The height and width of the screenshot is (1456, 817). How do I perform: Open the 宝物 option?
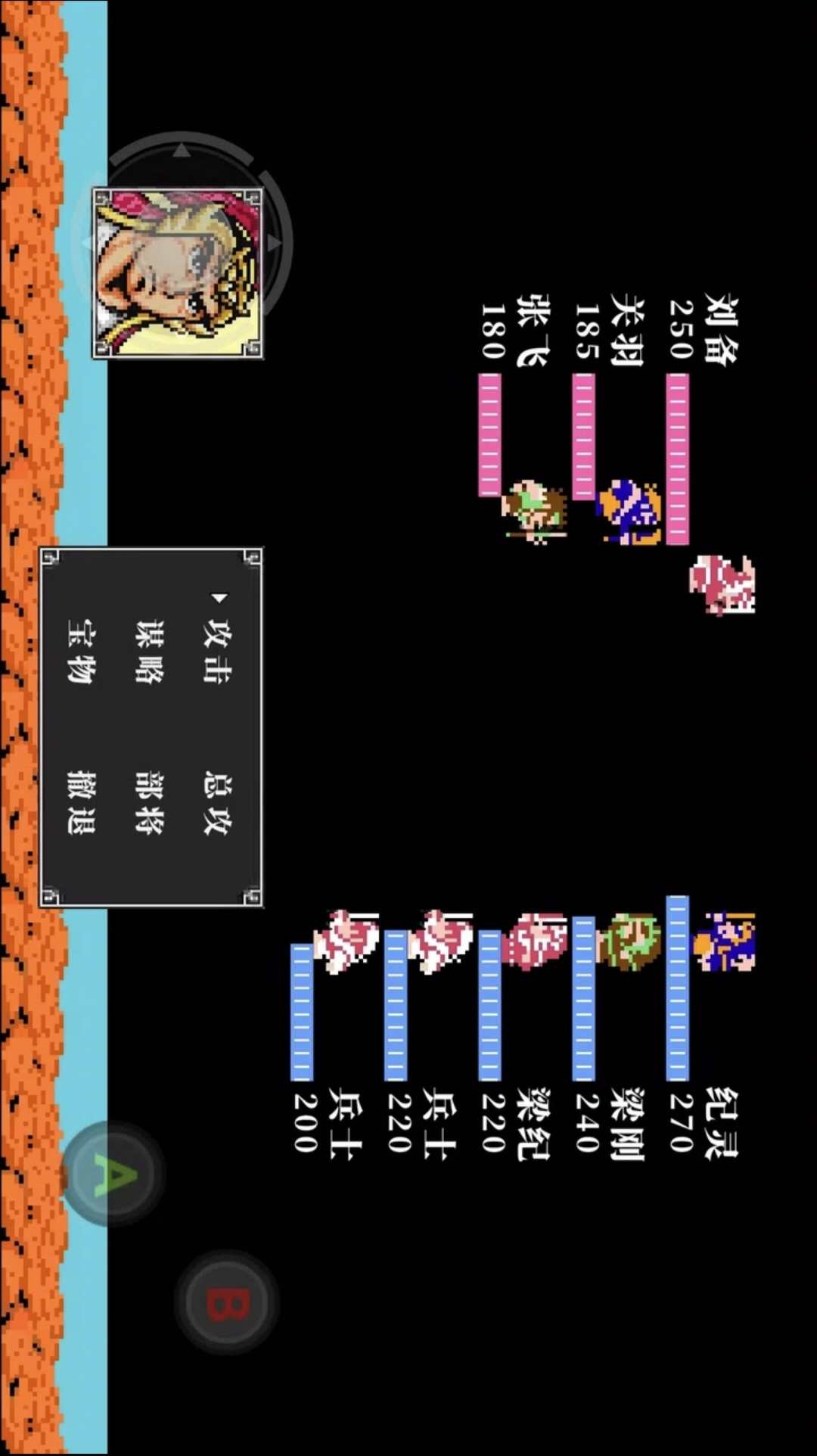pos(80,652)
